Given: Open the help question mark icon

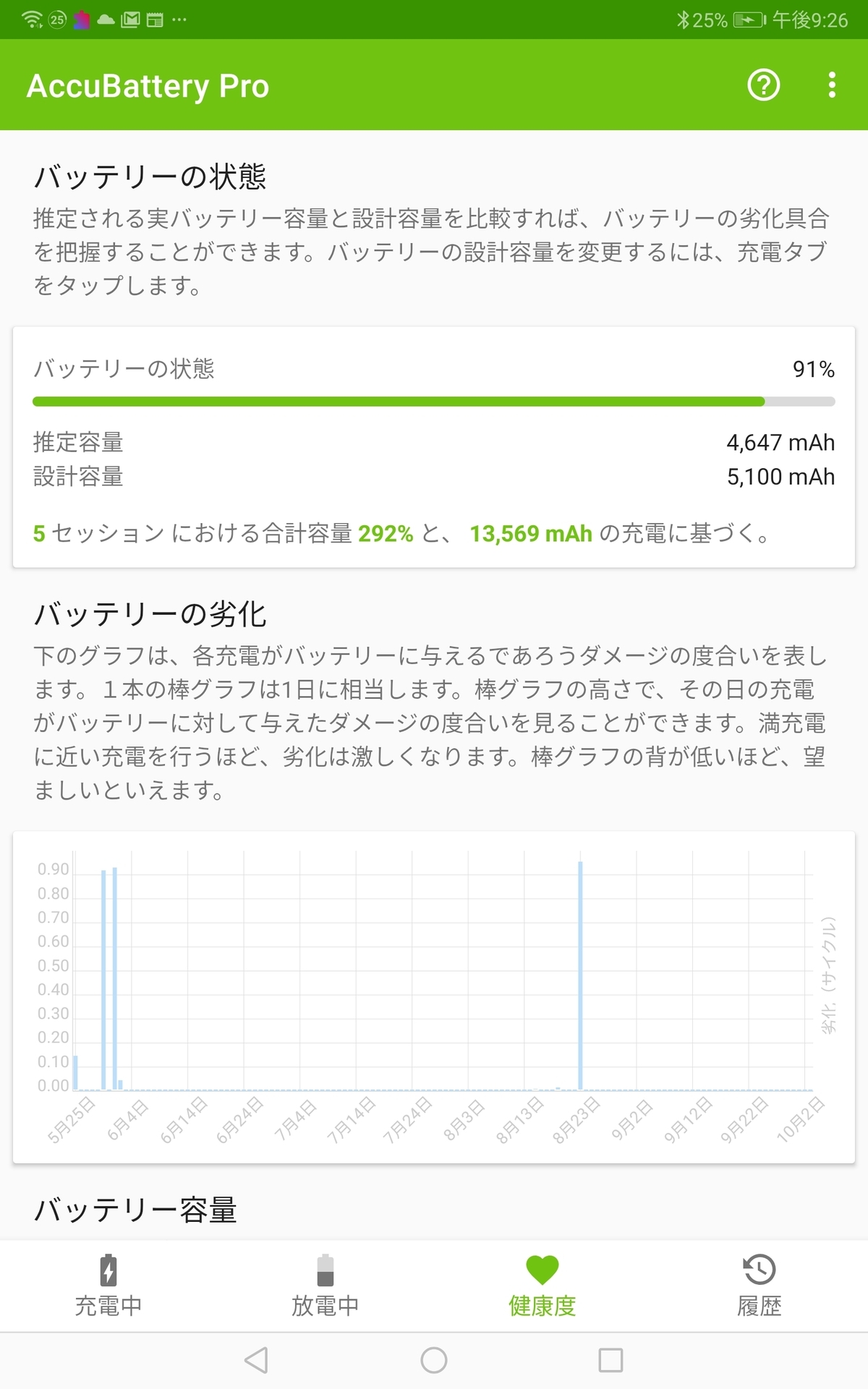Looking at the screenshot, I should click(x=763, y=85).
